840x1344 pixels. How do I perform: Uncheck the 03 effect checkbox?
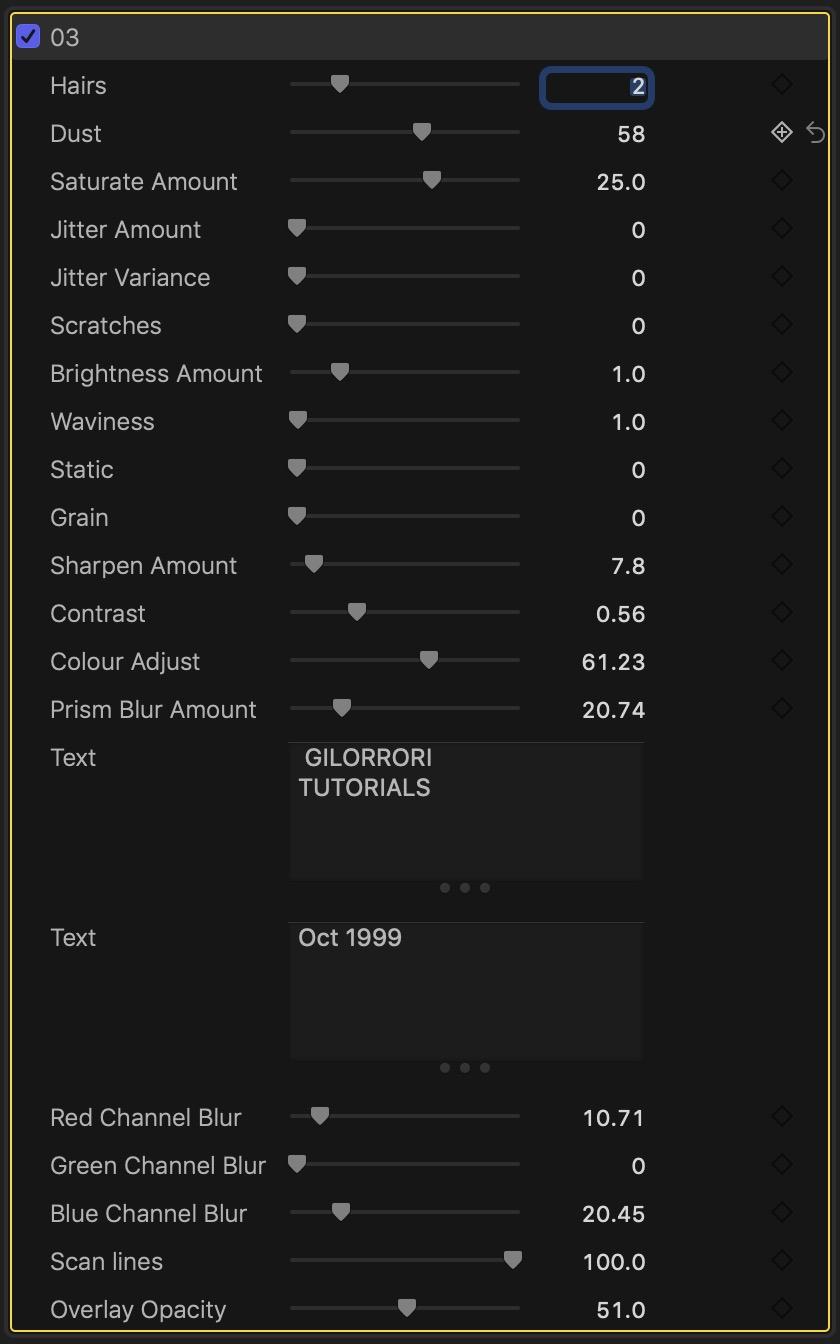click(28, 37)
